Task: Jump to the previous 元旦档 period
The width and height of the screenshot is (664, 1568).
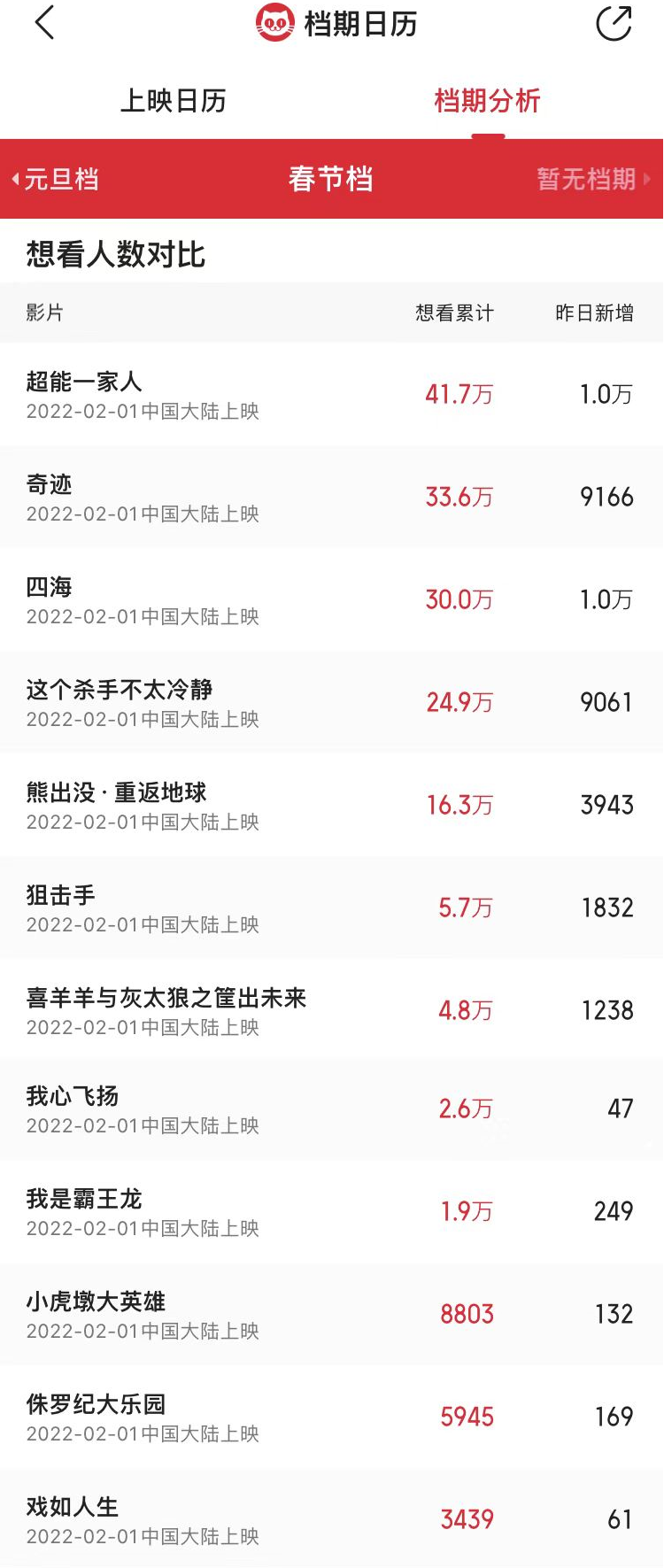Action: [55, 180]
